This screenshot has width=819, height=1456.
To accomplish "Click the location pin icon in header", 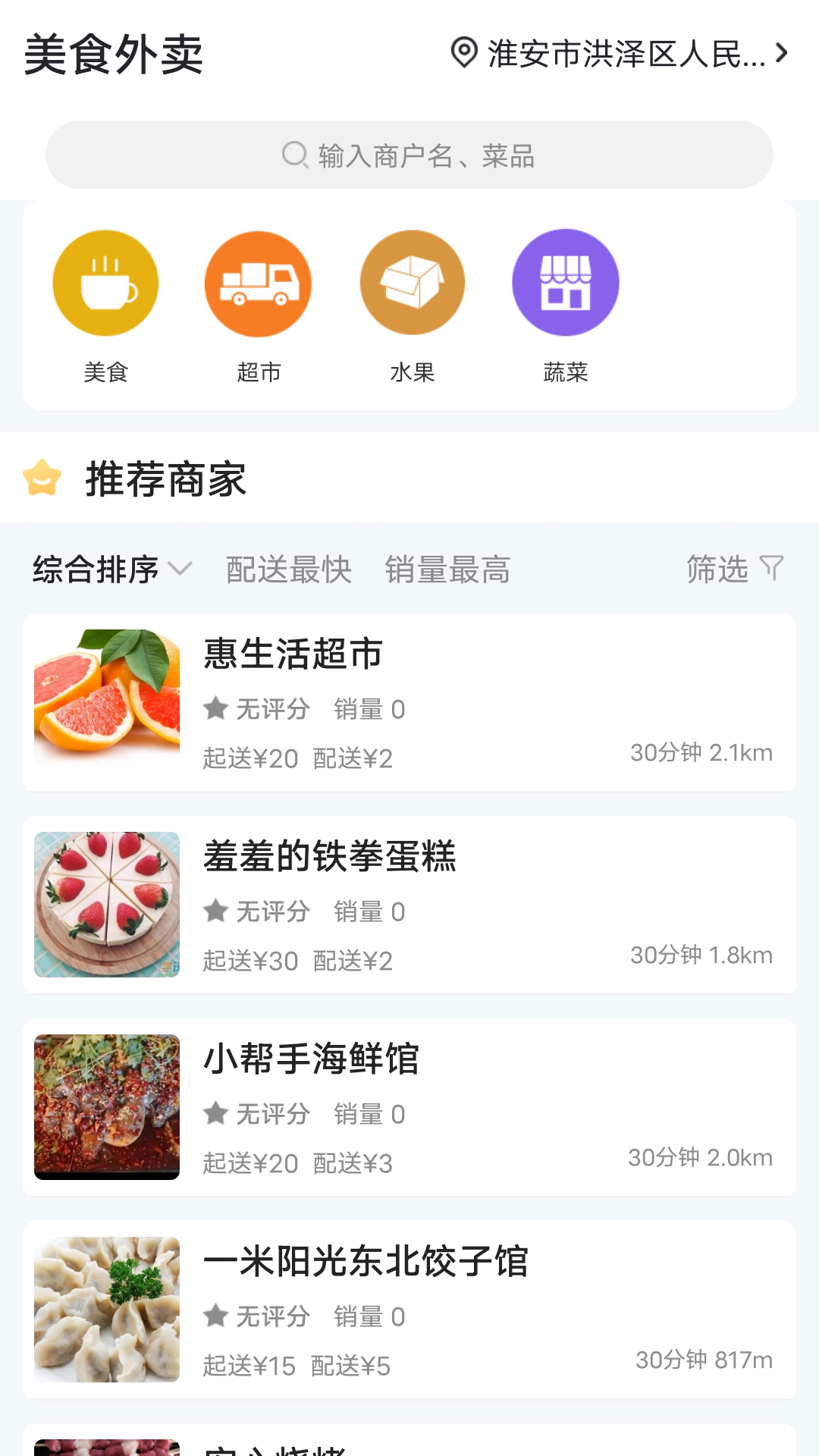I will [462, 52].
